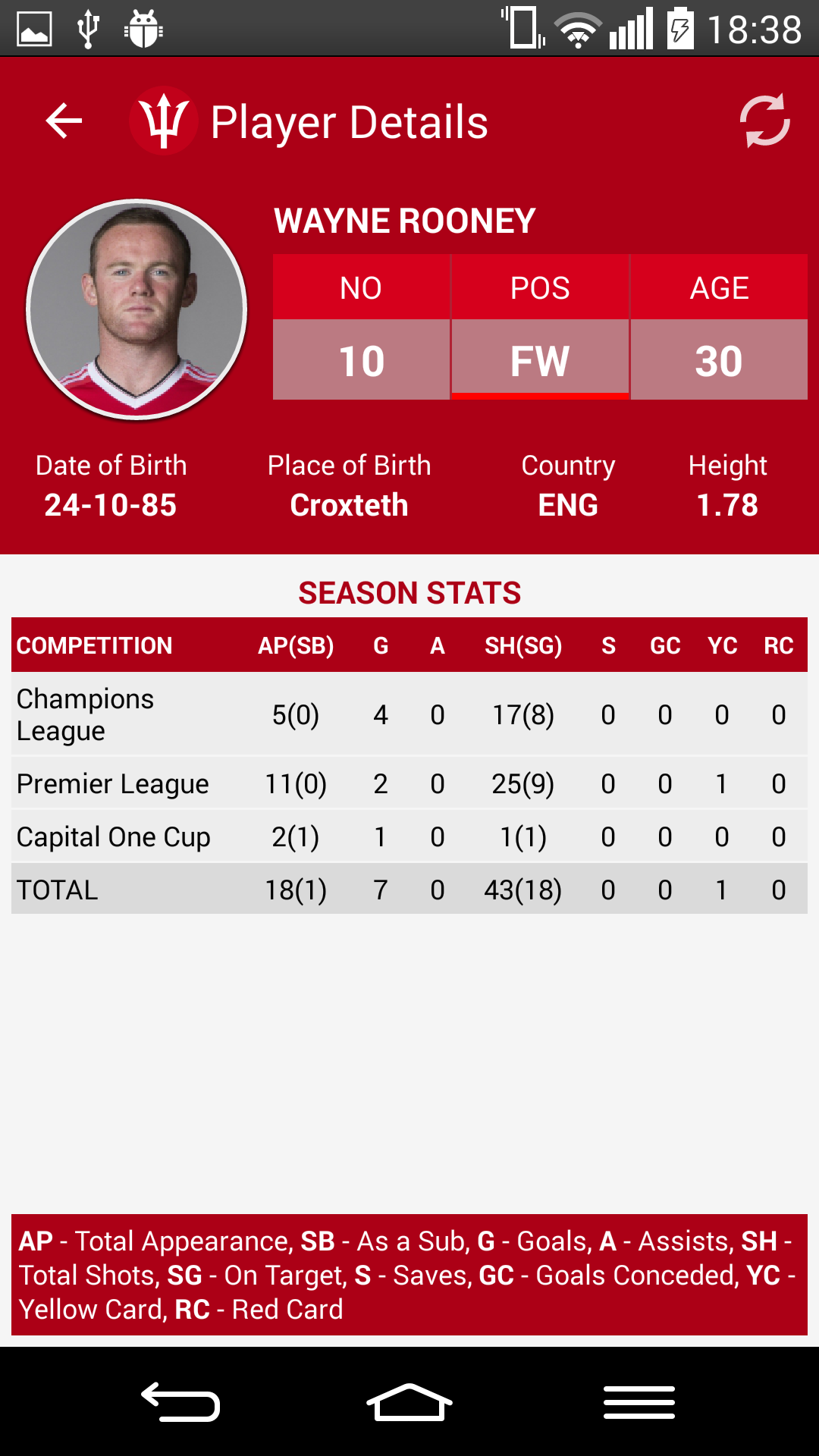The height and width of the screenshot is (1456, 819).
Task: Select the TOTAL row of season stats
Action: 409,889
